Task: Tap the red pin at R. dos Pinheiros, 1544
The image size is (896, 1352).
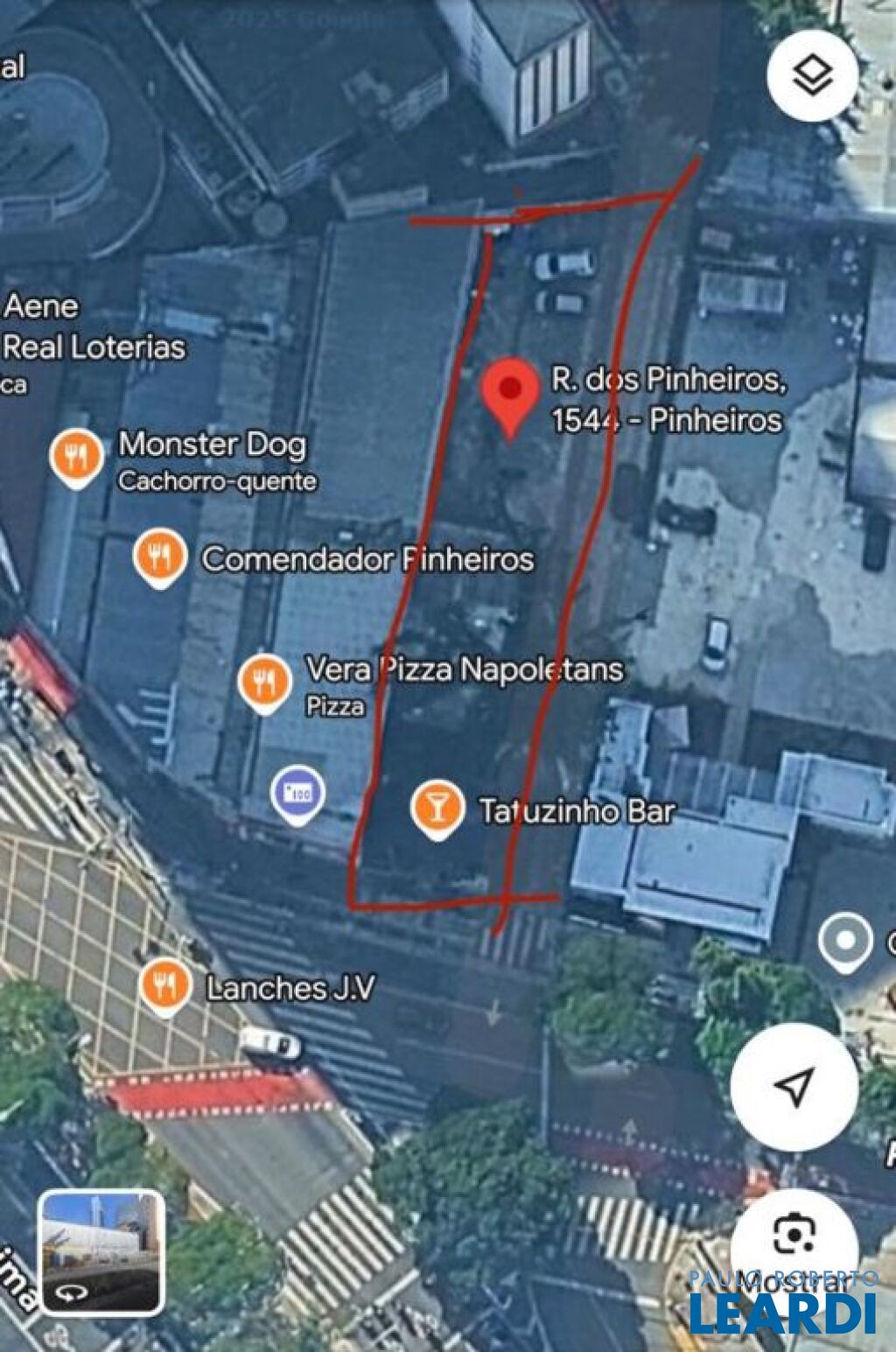Action: pyautogui.click(x=509, y=394)
